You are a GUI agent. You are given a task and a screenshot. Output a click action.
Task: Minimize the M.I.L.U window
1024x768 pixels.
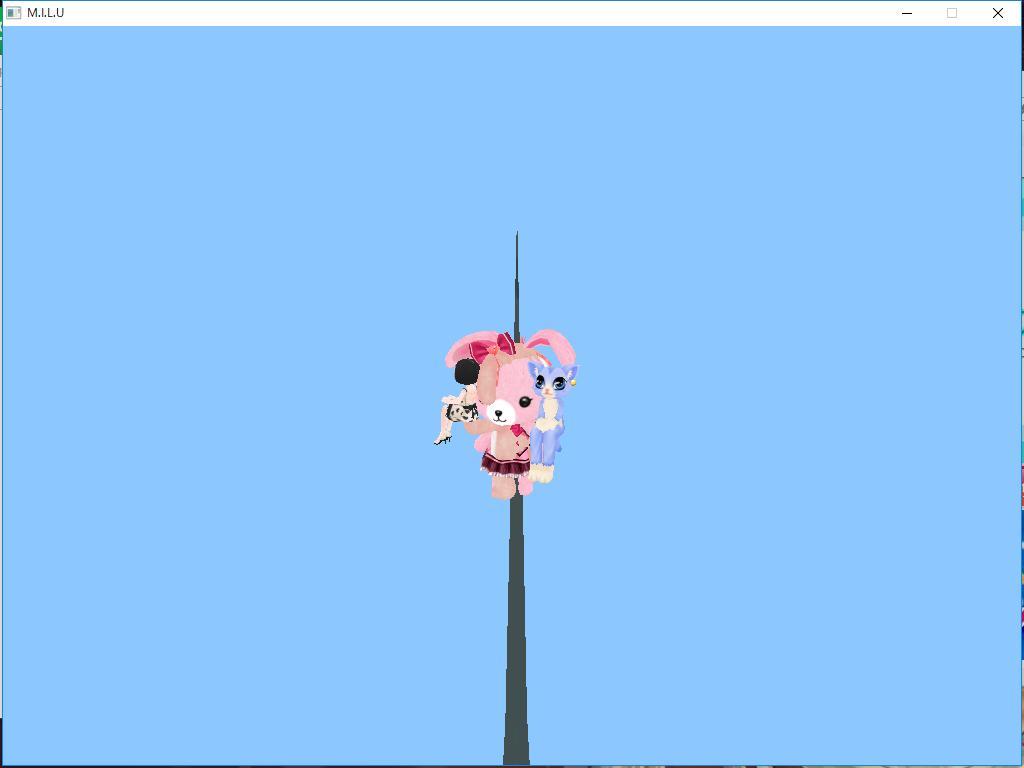pyautogui.click(x=907, y=13)
